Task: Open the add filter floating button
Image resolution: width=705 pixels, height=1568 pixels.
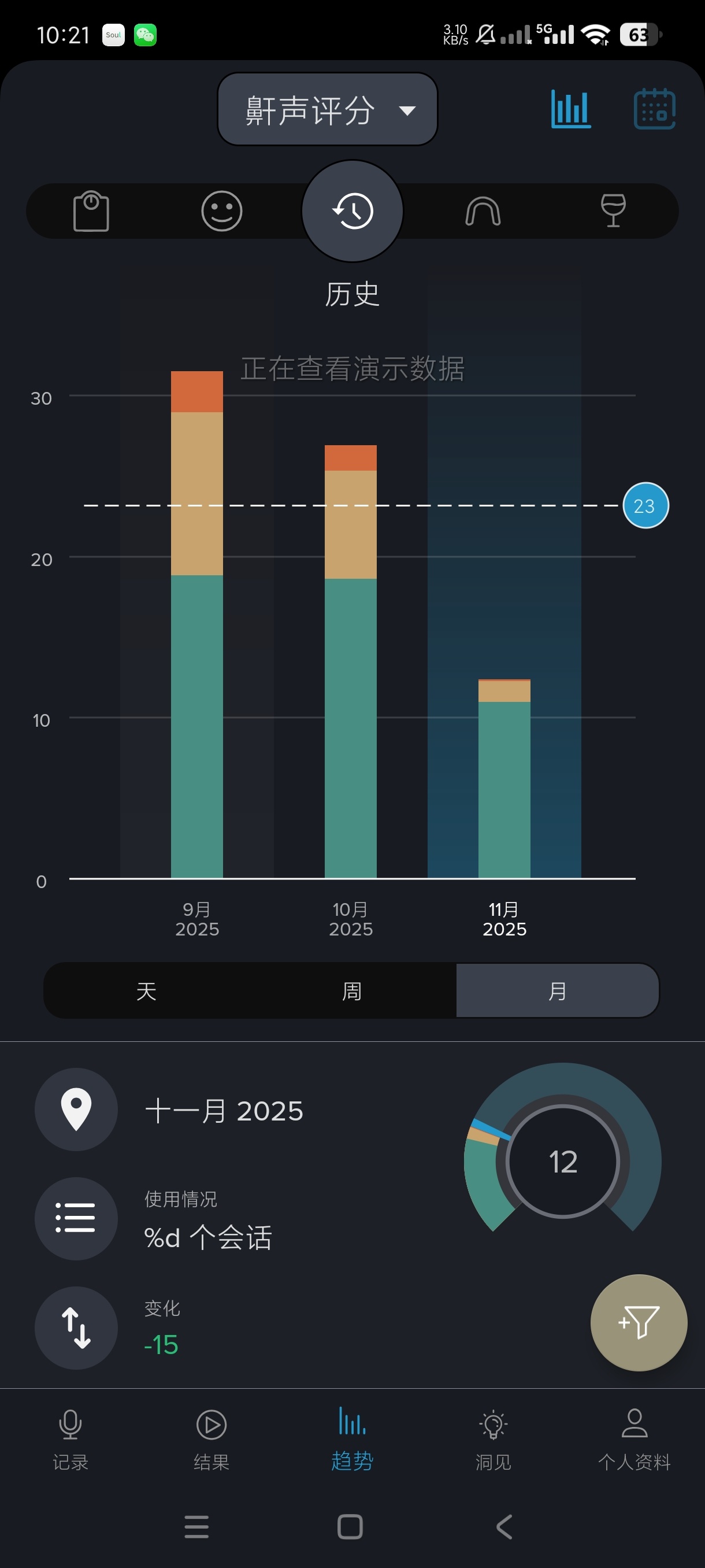Action: coord(638,1323)
